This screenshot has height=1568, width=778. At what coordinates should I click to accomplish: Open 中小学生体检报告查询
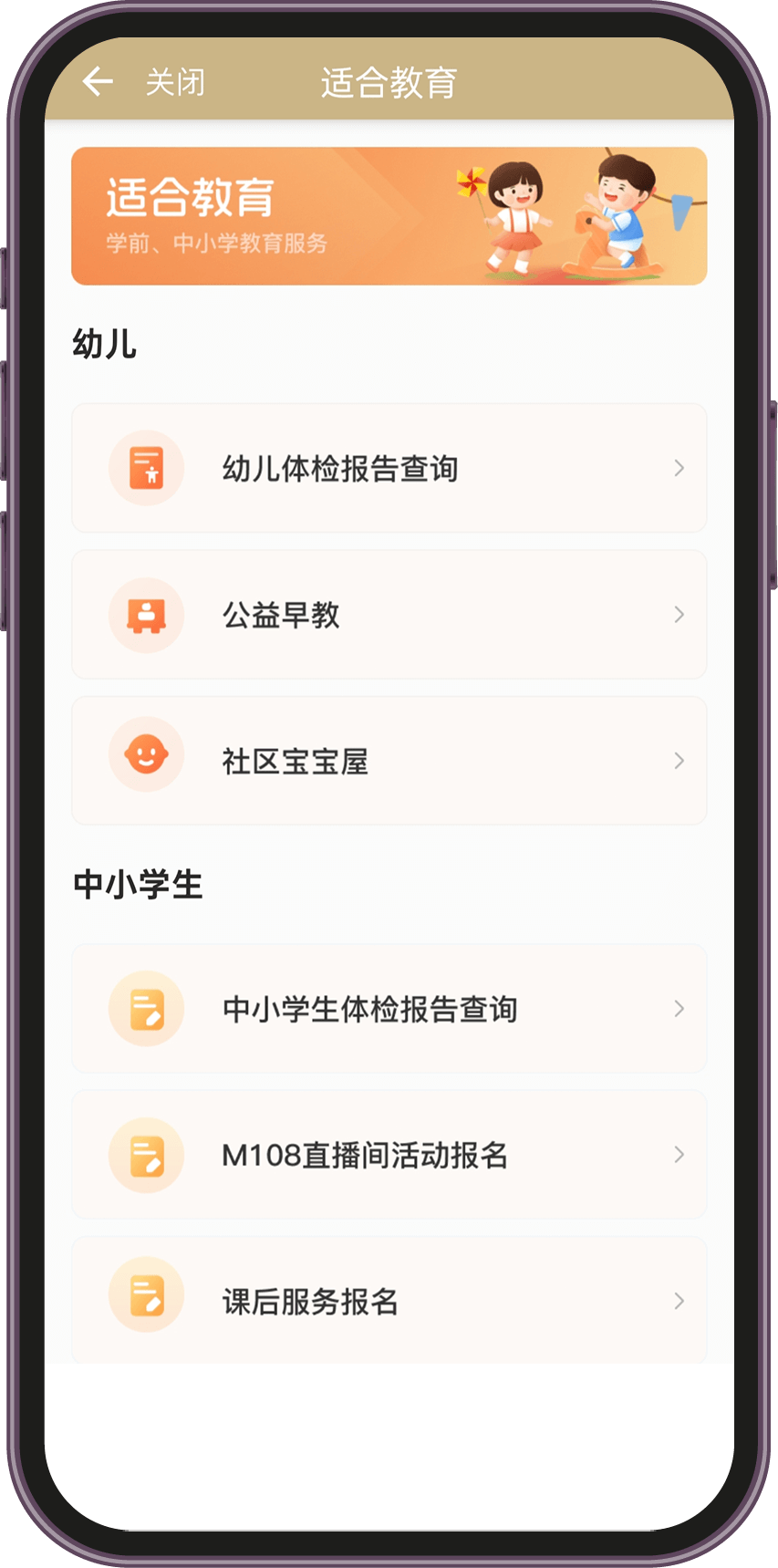[389, 1009]
